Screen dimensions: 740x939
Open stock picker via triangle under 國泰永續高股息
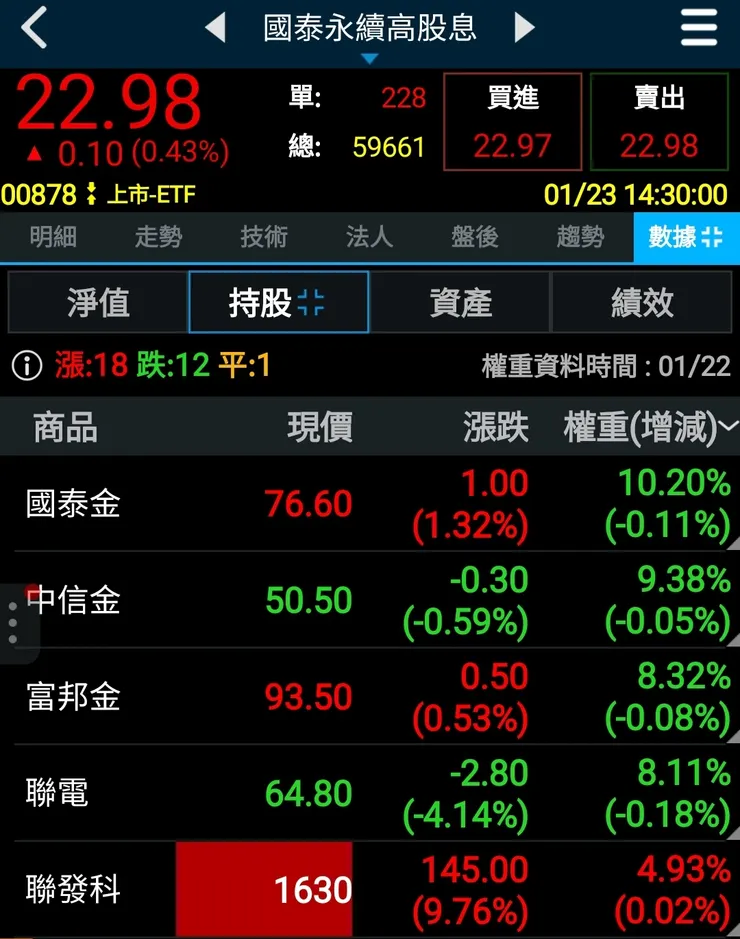370,57
